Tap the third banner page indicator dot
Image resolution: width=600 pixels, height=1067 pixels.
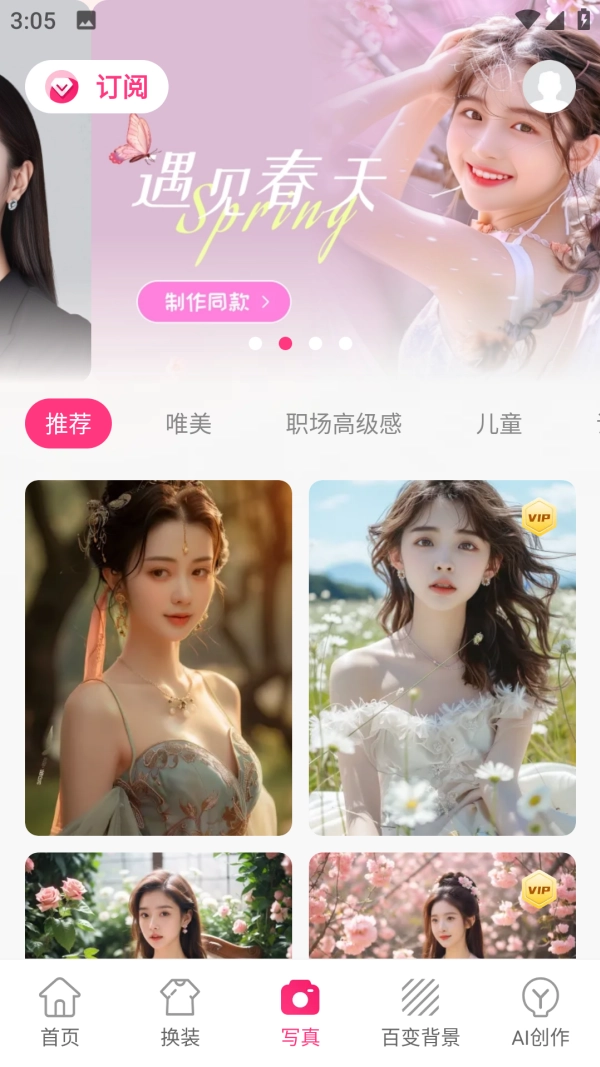315,343
